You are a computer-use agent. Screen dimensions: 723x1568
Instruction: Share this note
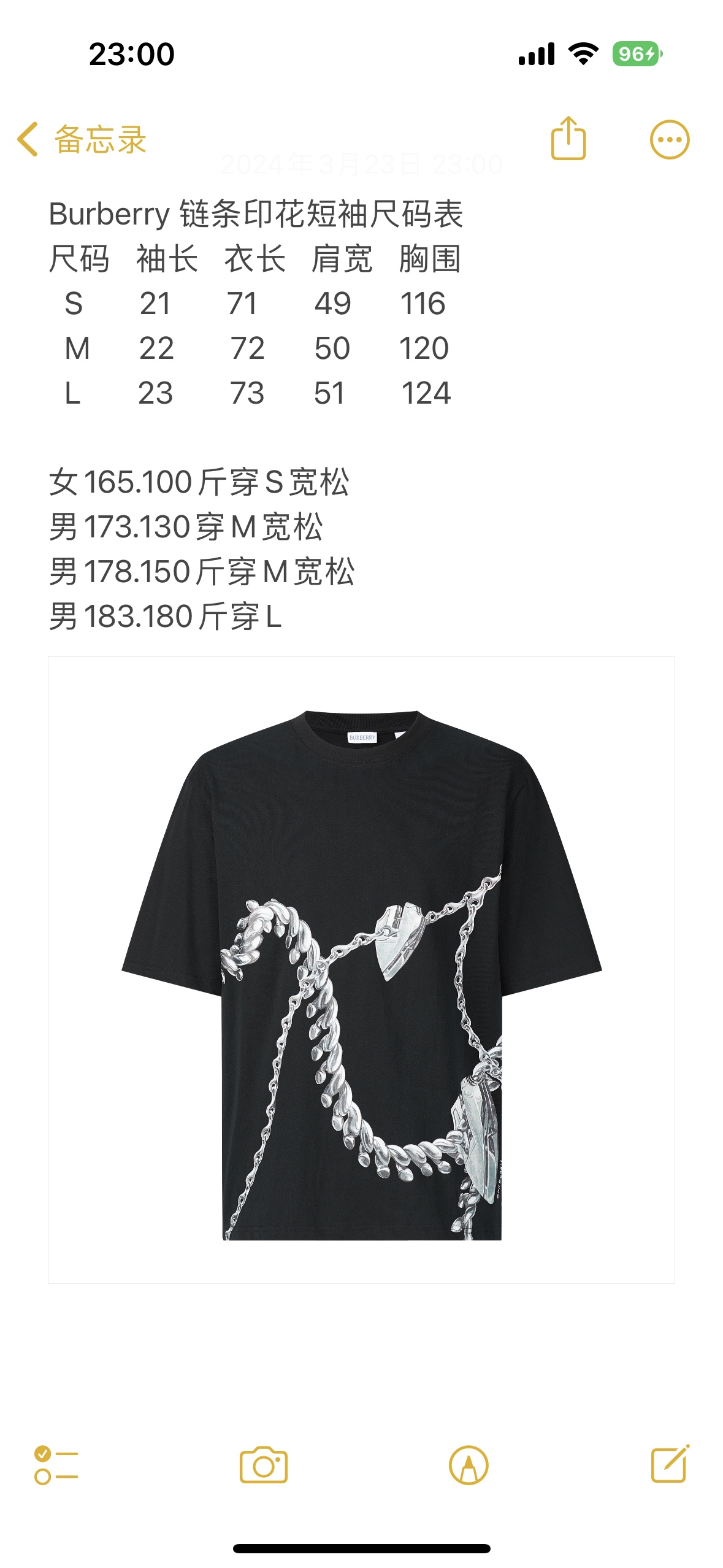click(x=568, y=139)
